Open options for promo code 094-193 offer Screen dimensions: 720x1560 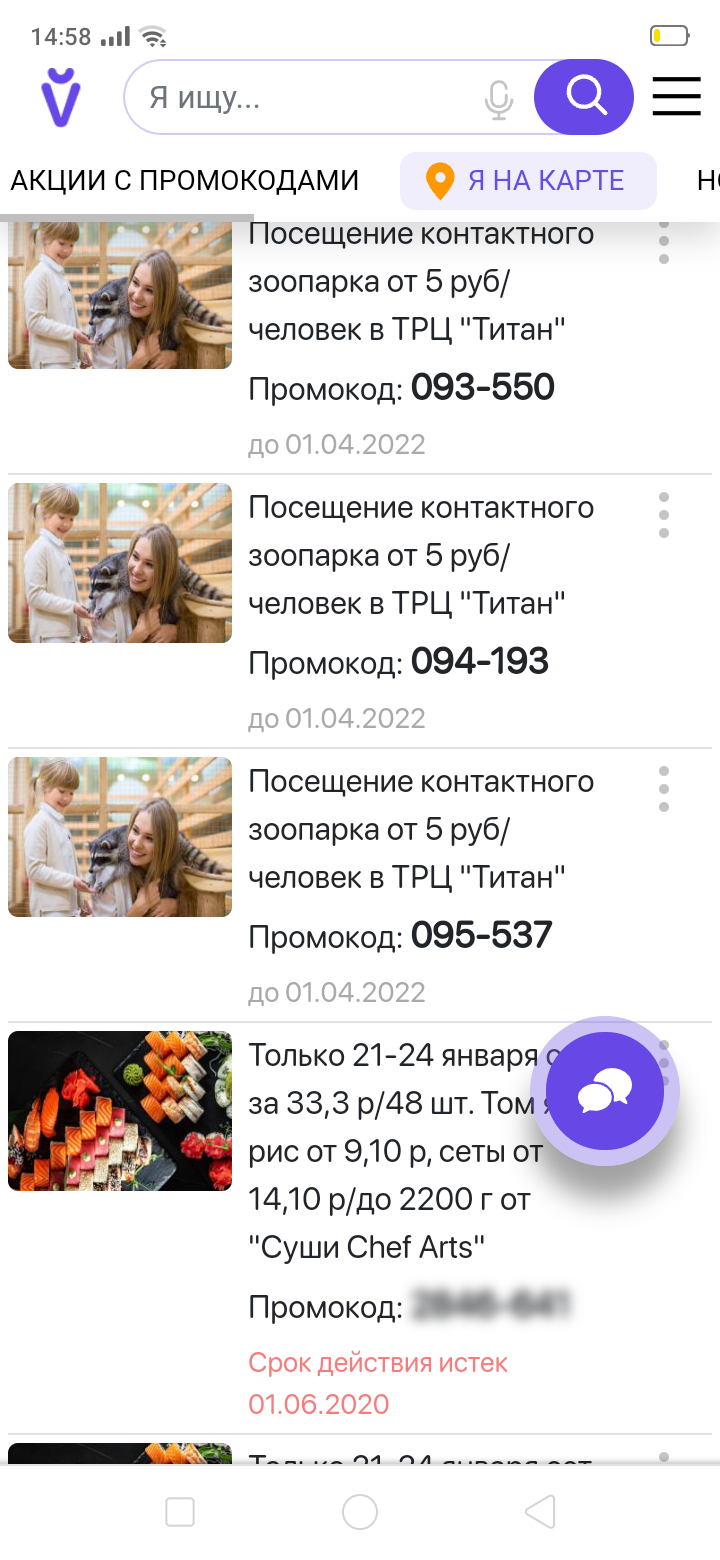click(663, 515)
